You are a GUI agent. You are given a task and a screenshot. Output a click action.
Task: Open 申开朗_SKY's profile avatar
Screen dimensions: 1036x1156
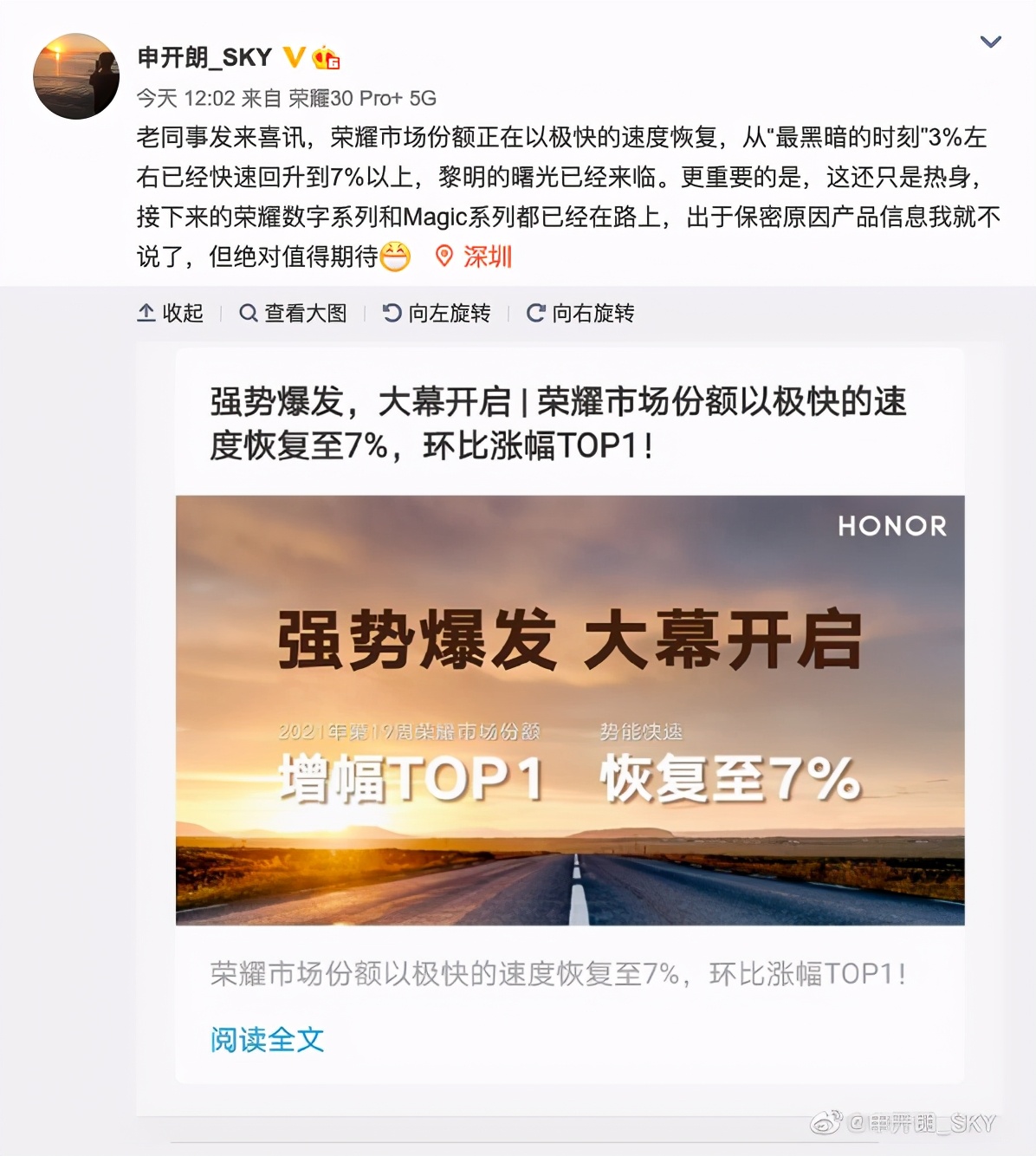76,76
